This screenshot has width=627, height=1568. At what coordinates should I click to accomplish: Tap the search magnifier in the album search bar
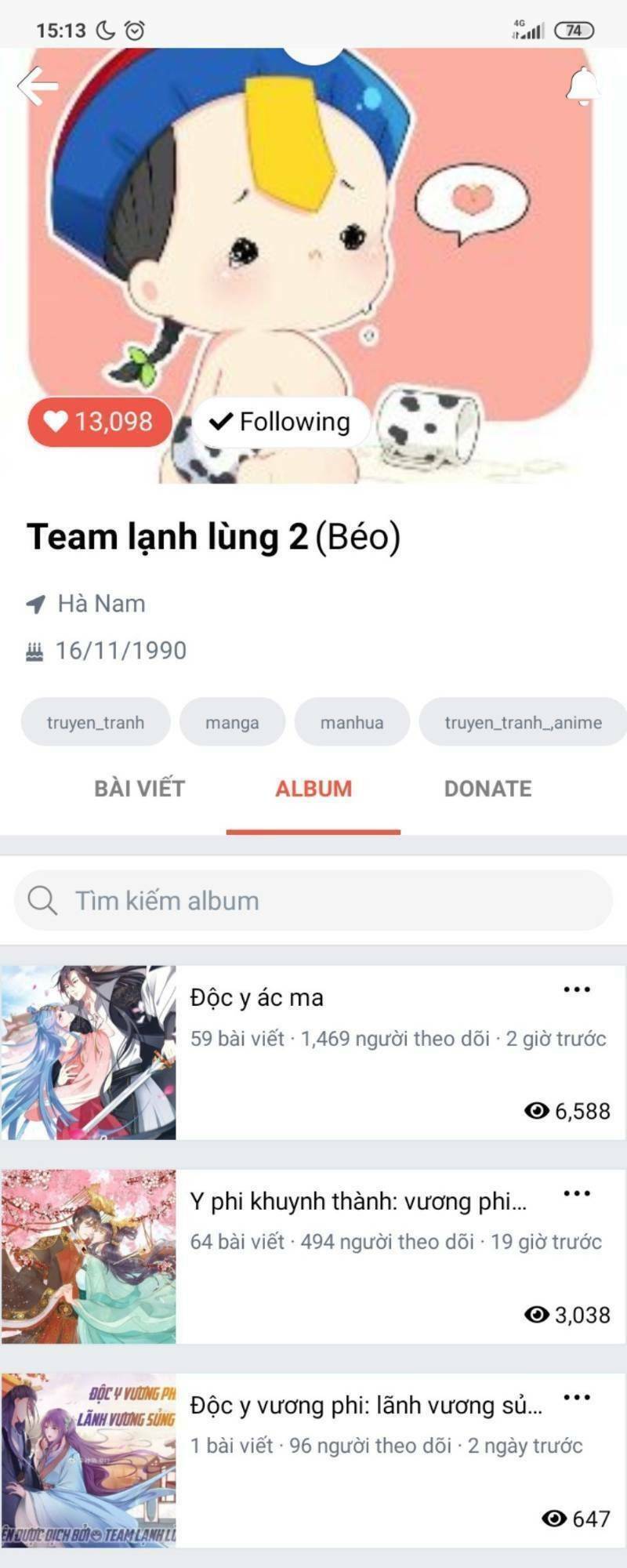pyautogui.click(x=42, y=900)
